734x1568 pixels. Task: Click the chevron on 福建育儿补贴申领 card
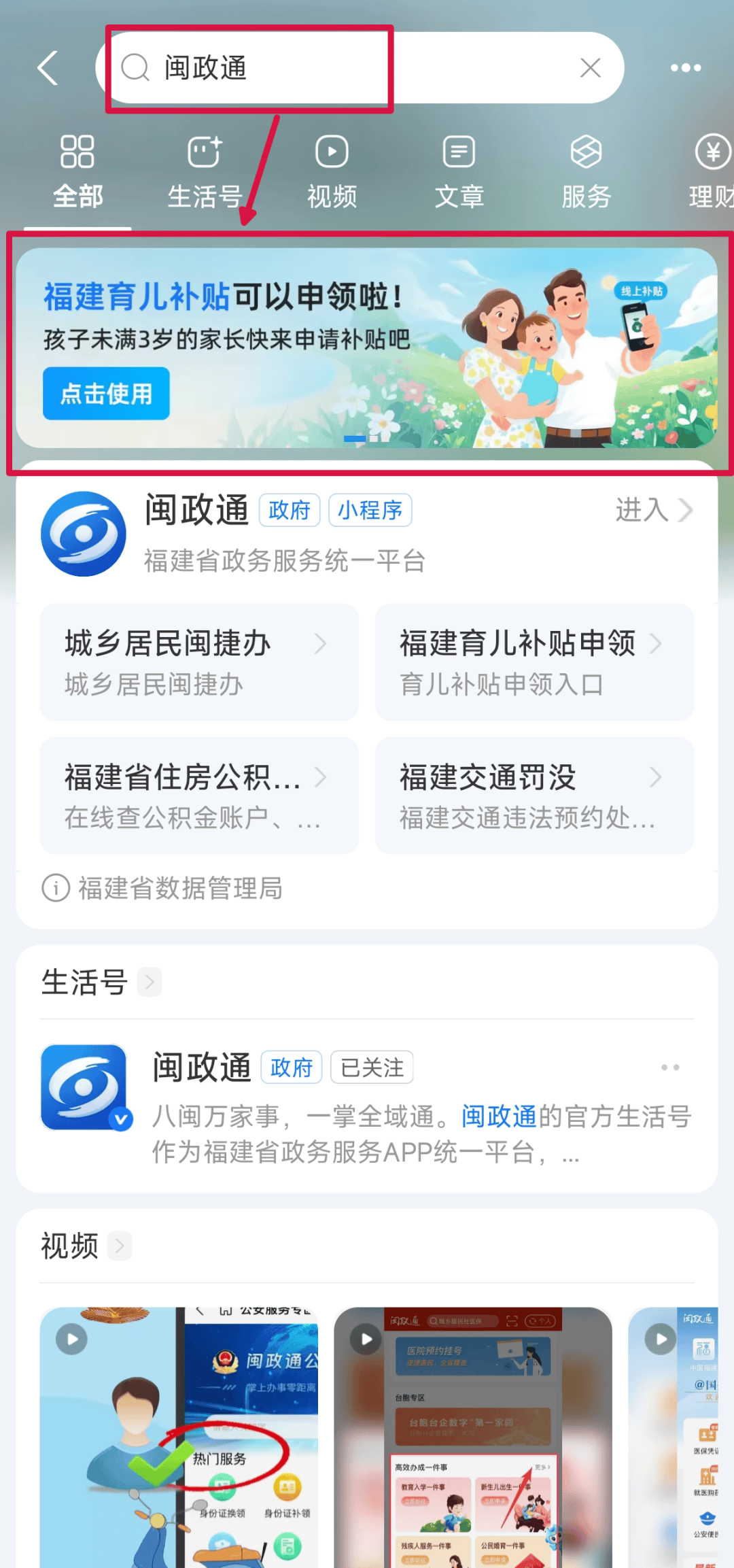tap(657, 643)
